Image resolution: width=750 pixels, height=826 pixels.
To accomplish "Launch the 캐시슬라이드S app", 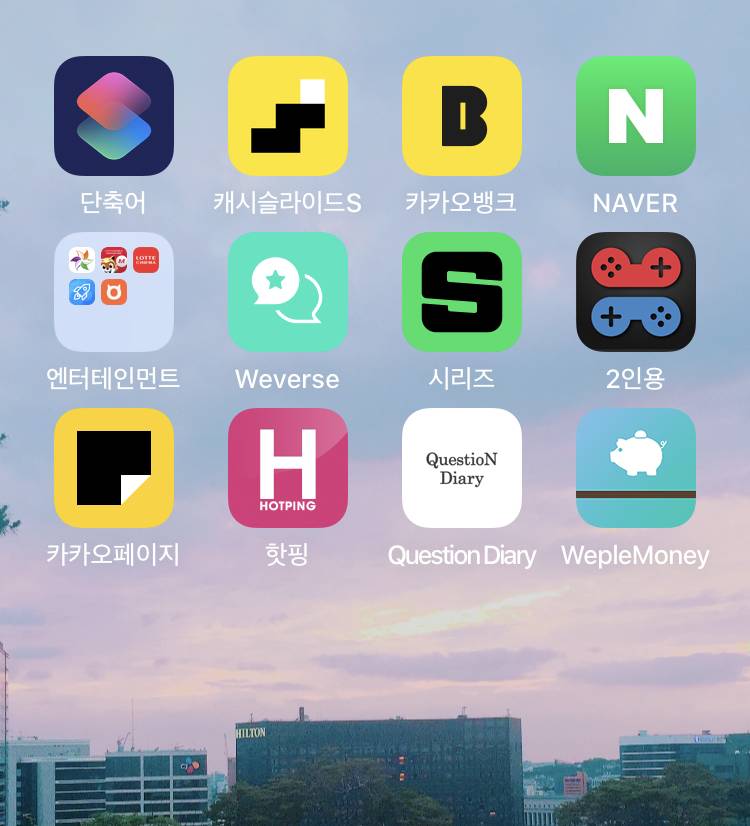I will pyautogui.click(x=288, y=116).
